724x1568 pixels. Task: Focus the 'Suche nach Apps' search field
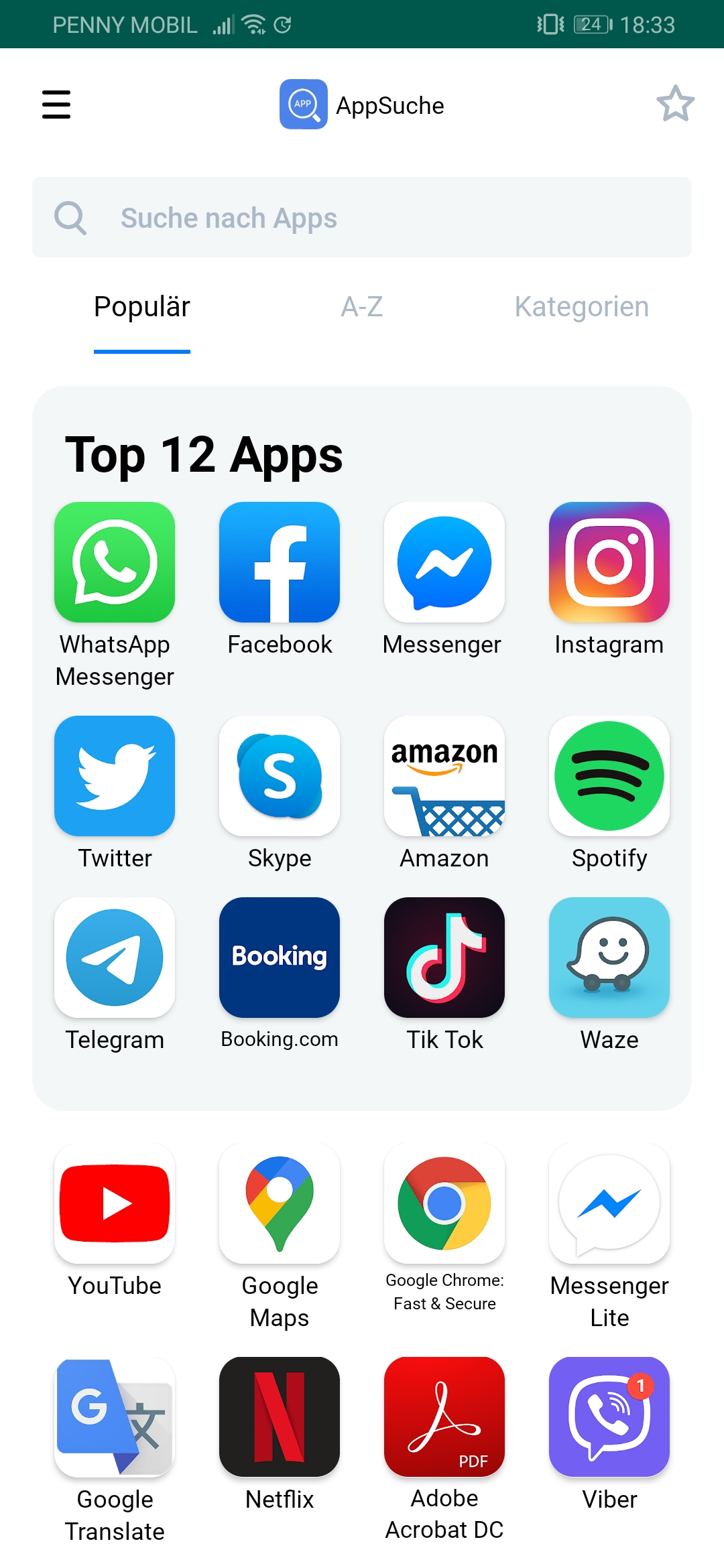pos(362,217)
